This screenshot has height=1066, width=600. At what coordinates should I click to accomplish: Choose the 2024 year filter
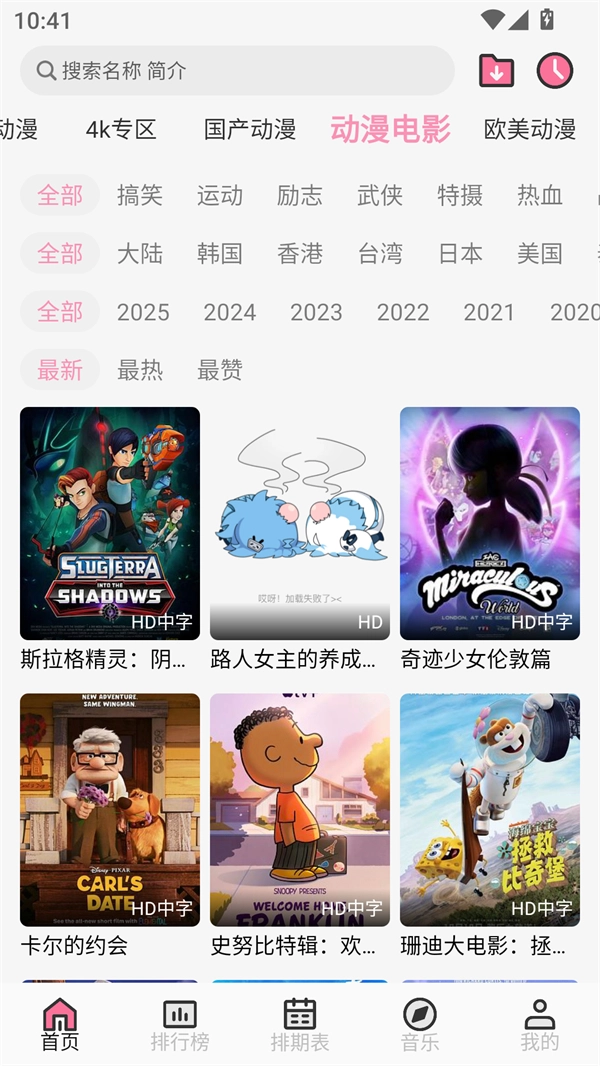pyautogui.click(x=230, y=312)
